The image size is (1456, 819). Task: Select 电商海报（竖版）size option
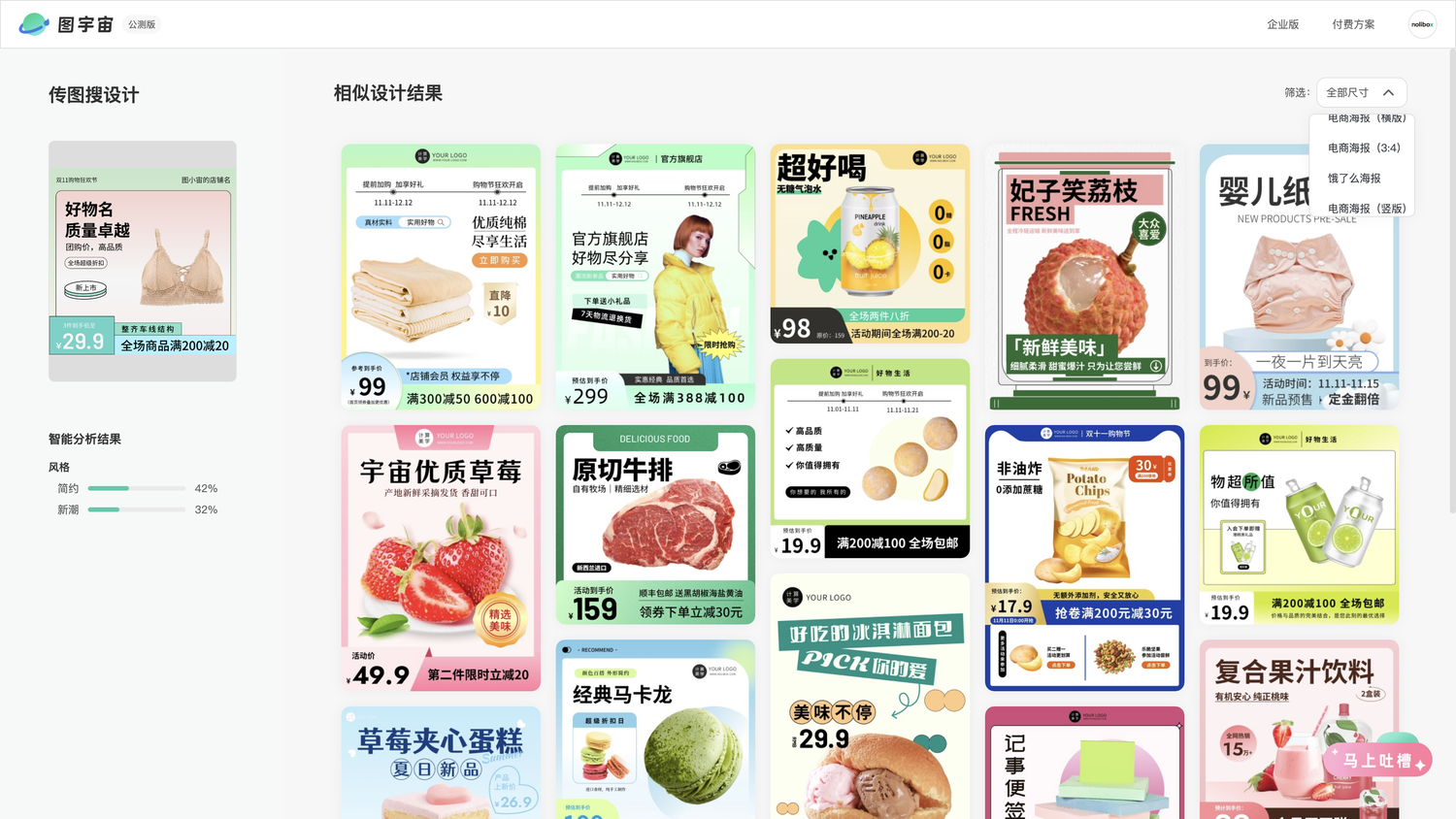[1366, 209]
